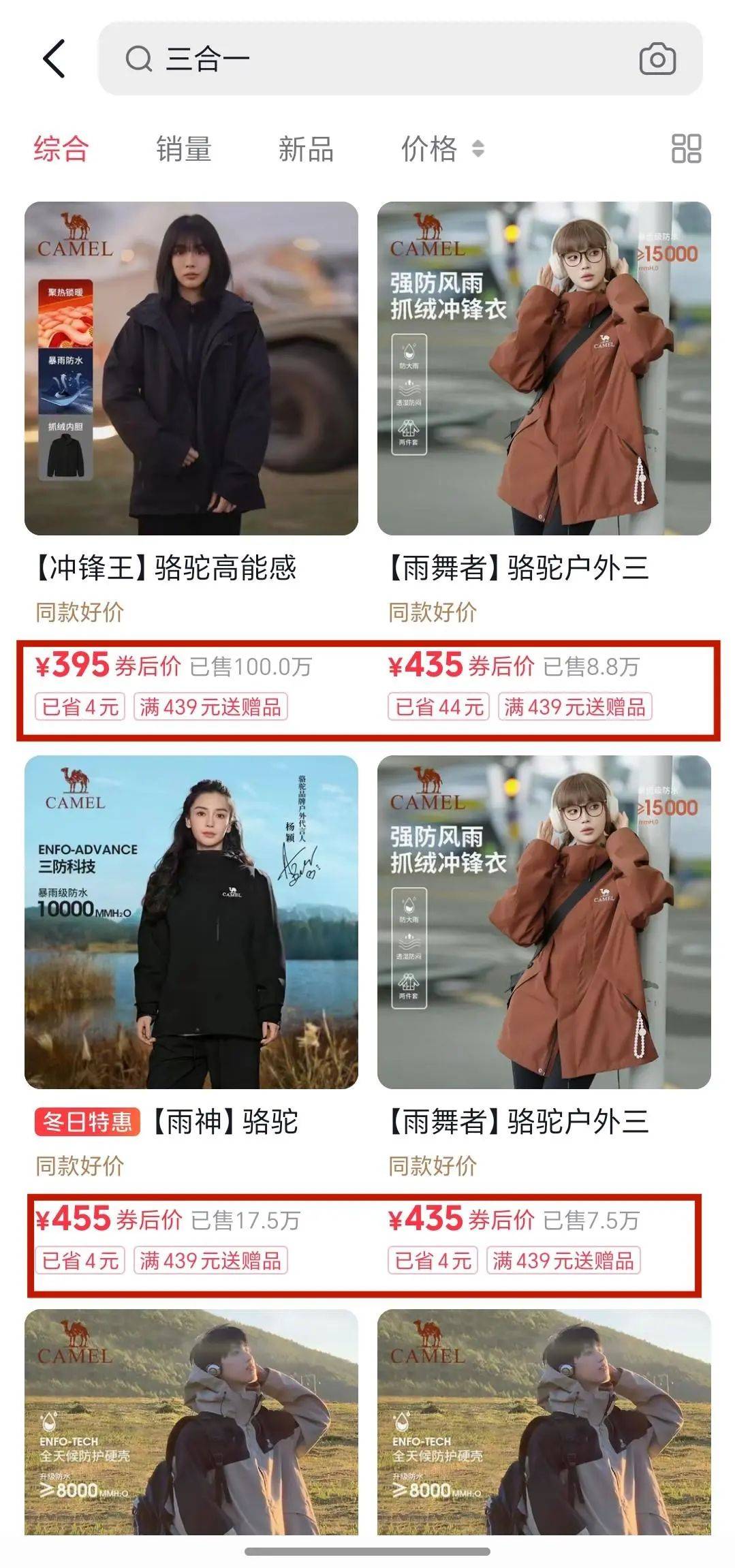Sort results by 销量
Screen dimensions: 735x1568
184,148
